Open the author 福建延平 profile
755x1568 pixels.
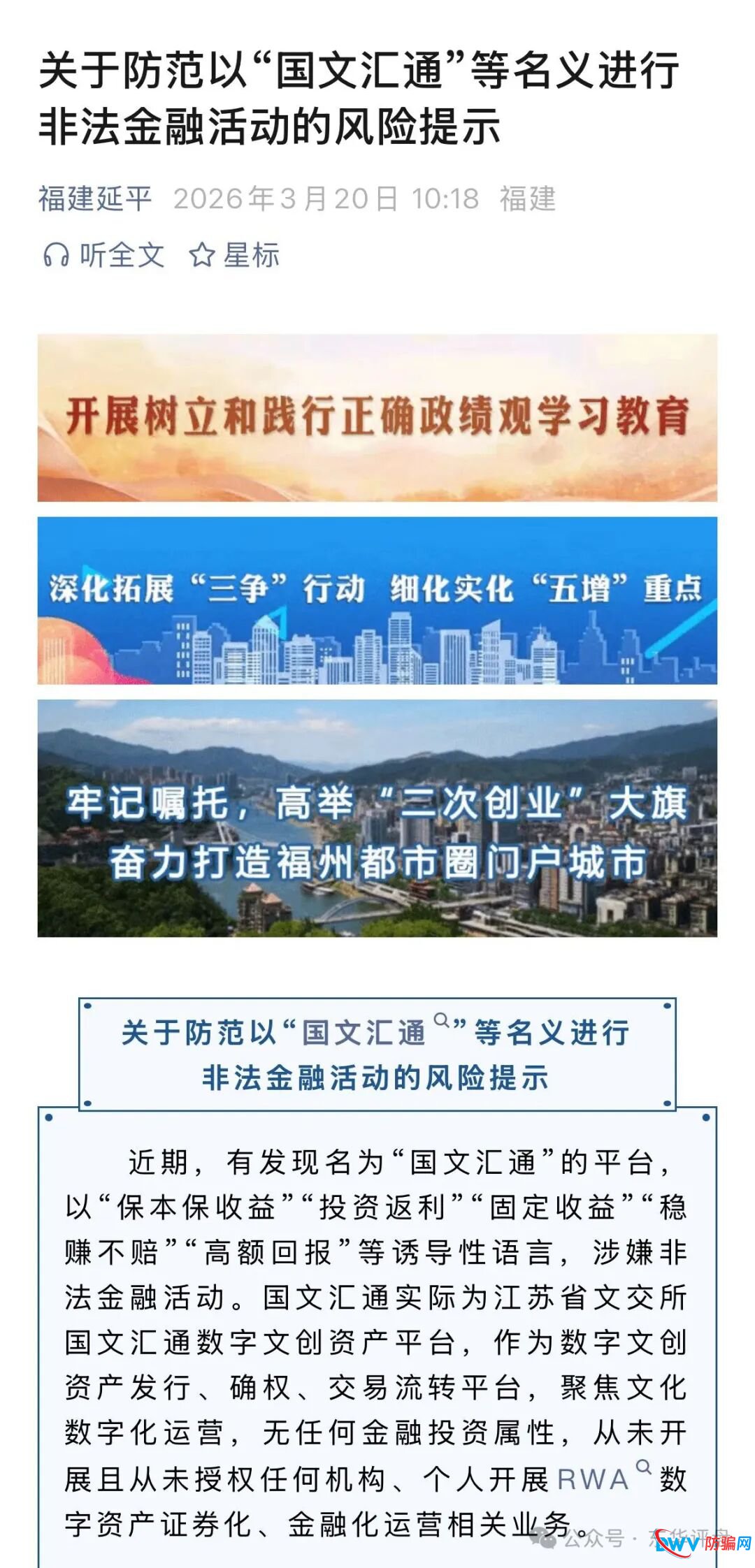95,199
